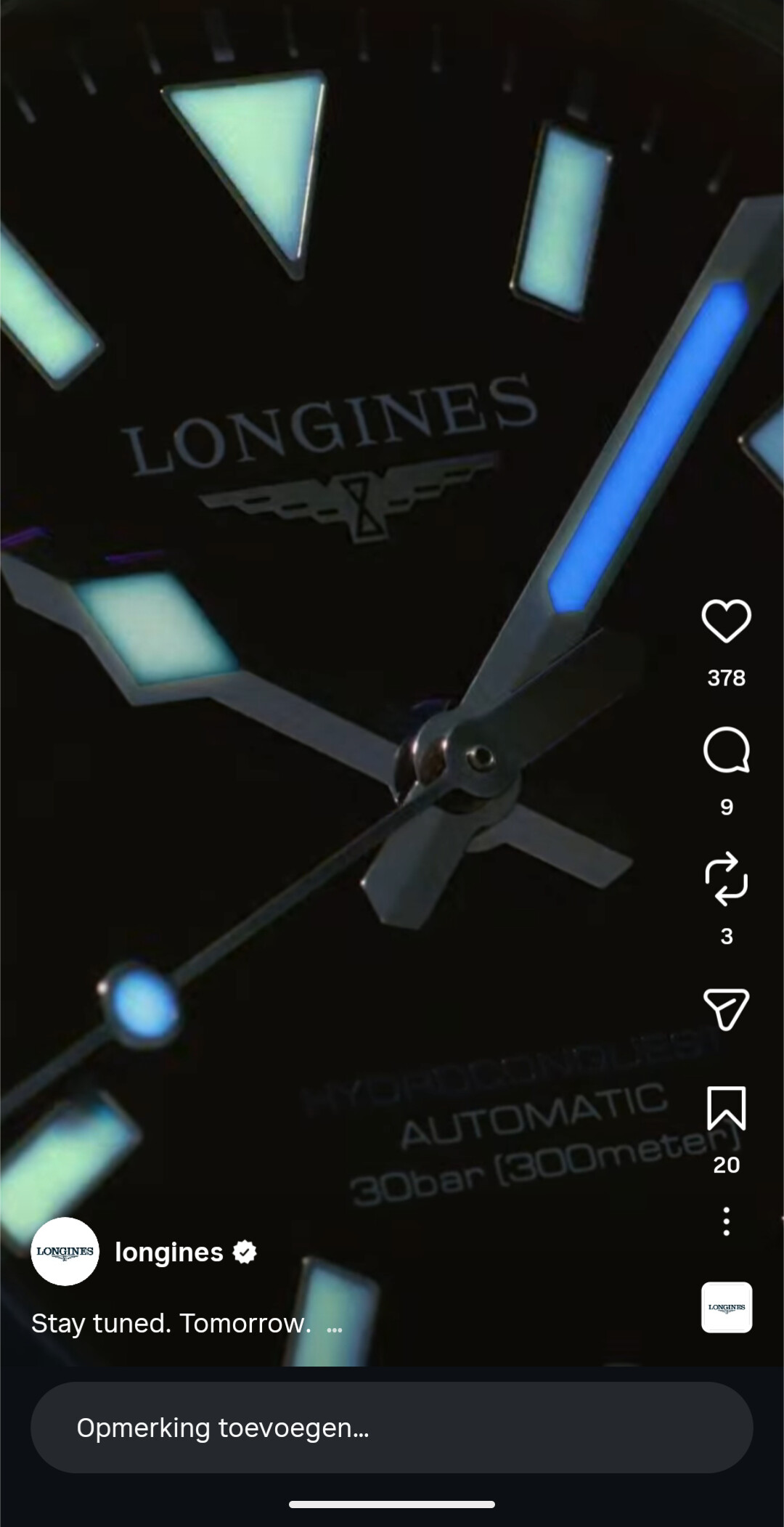Save this reel with the bookmark icon
Viewport: 784px width, 1527px height.
(726, 1108)
